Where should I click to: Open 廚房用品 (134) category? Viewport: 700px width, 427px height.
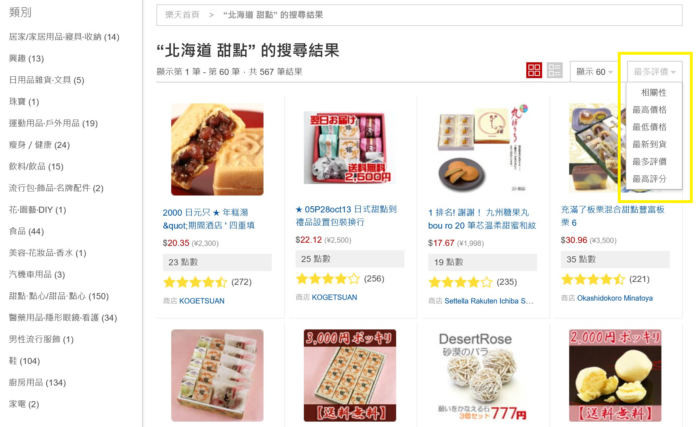click(x=37, y=382)
